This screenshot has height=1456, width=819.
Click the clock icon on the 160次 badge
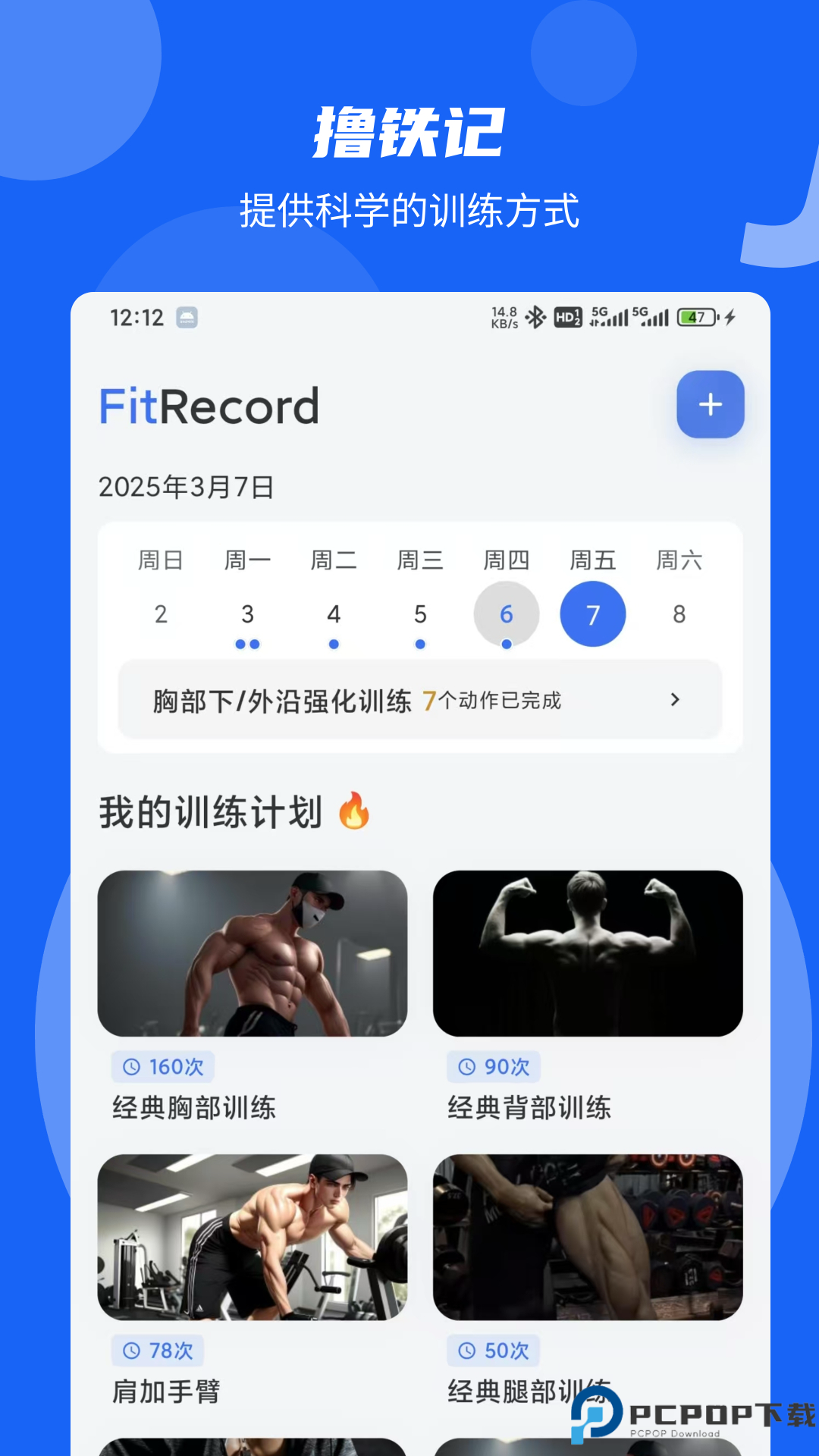tap(131, 1066)
